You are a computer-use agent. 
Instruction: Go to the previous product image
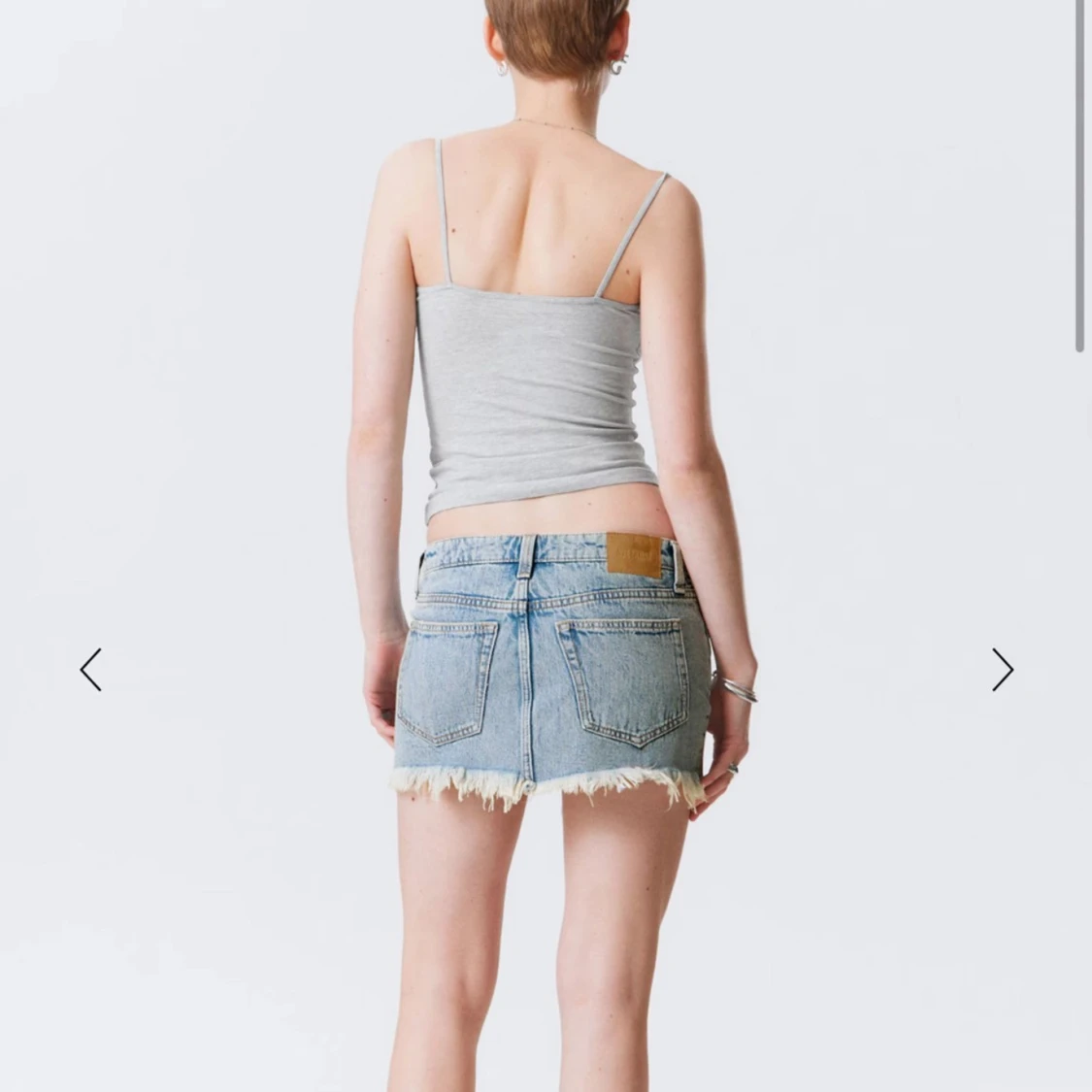(90, 670)
